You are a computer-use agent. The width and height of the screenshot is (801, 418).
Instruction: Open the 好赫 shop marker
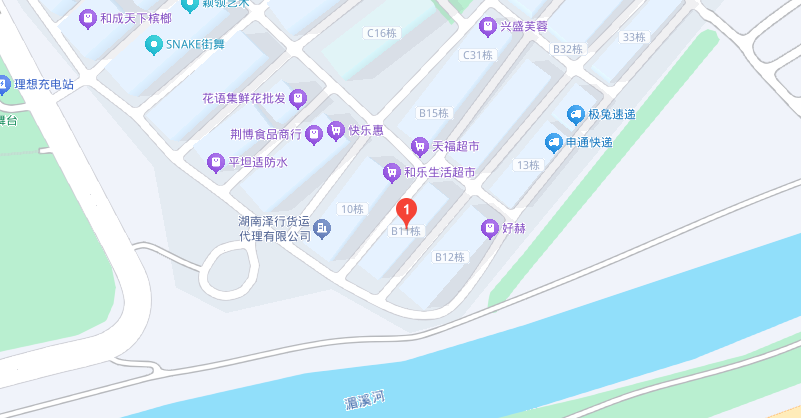pyautogui.click(x=489, y=228)
